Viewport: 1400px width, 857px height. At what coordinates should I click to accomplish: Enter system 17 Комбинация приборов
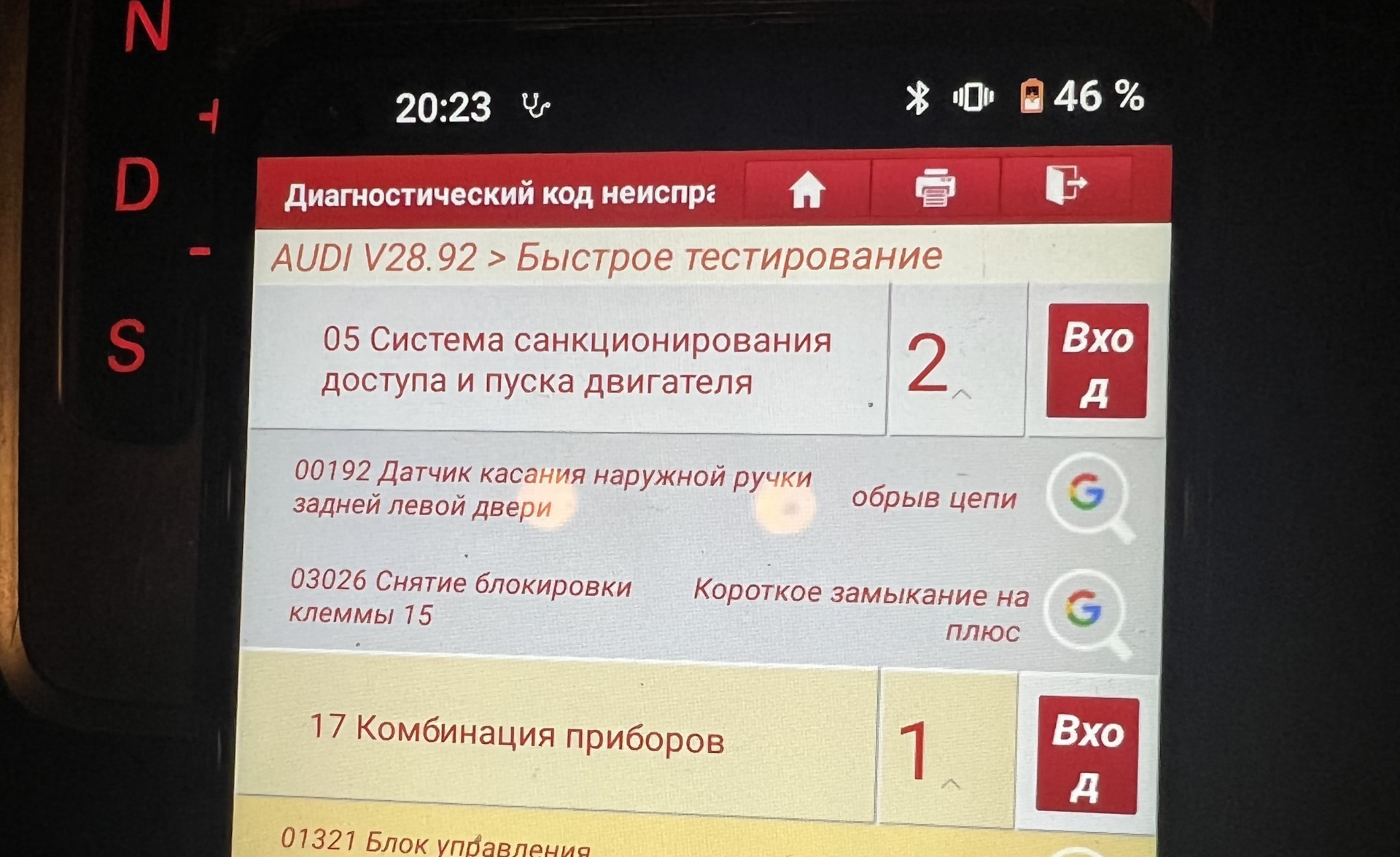coord(1086,755)
